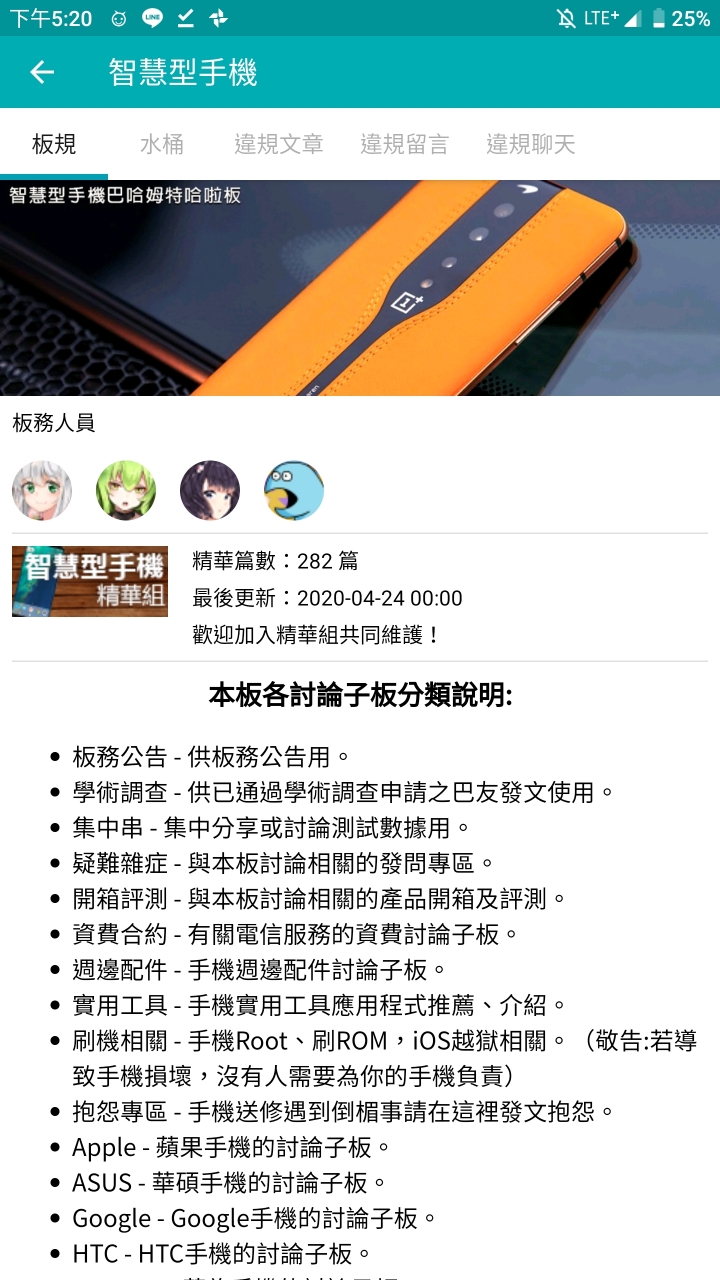Go back using the arrow icon
Screen dimensions: 720x1280
pyautogui.click(x=42, y=72)
